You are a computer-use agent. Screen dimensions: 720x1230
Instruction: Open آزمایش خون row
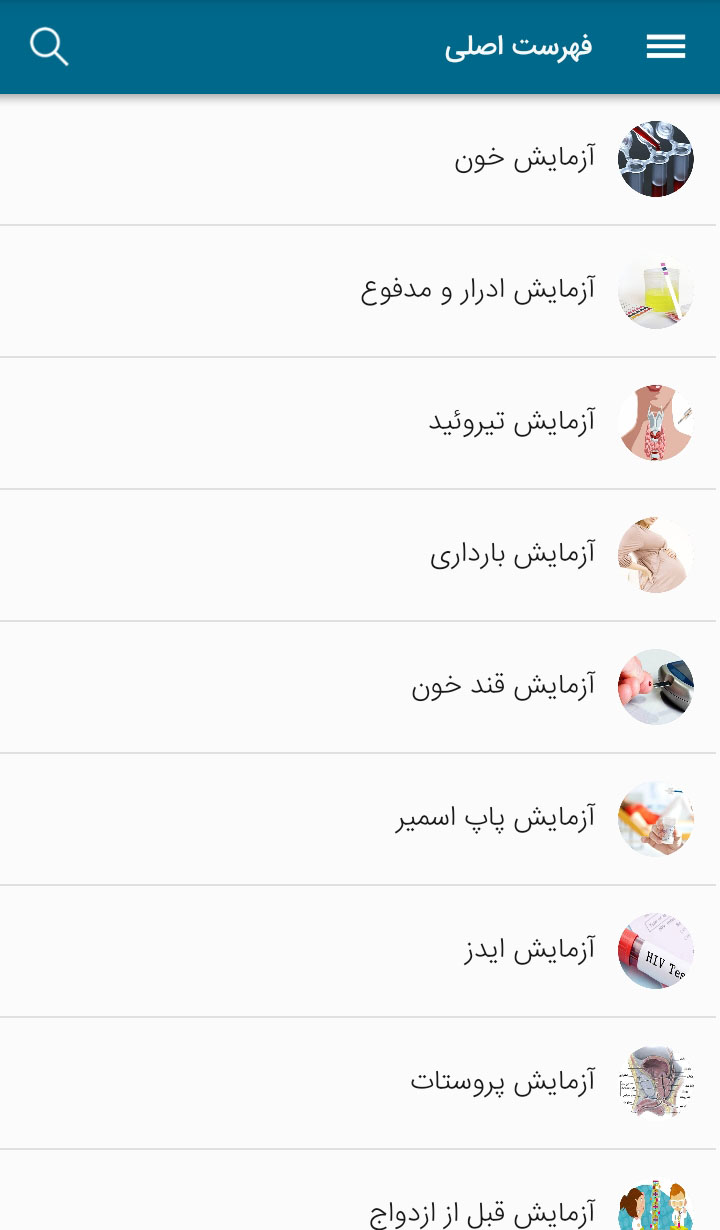[x=525, y=159]
